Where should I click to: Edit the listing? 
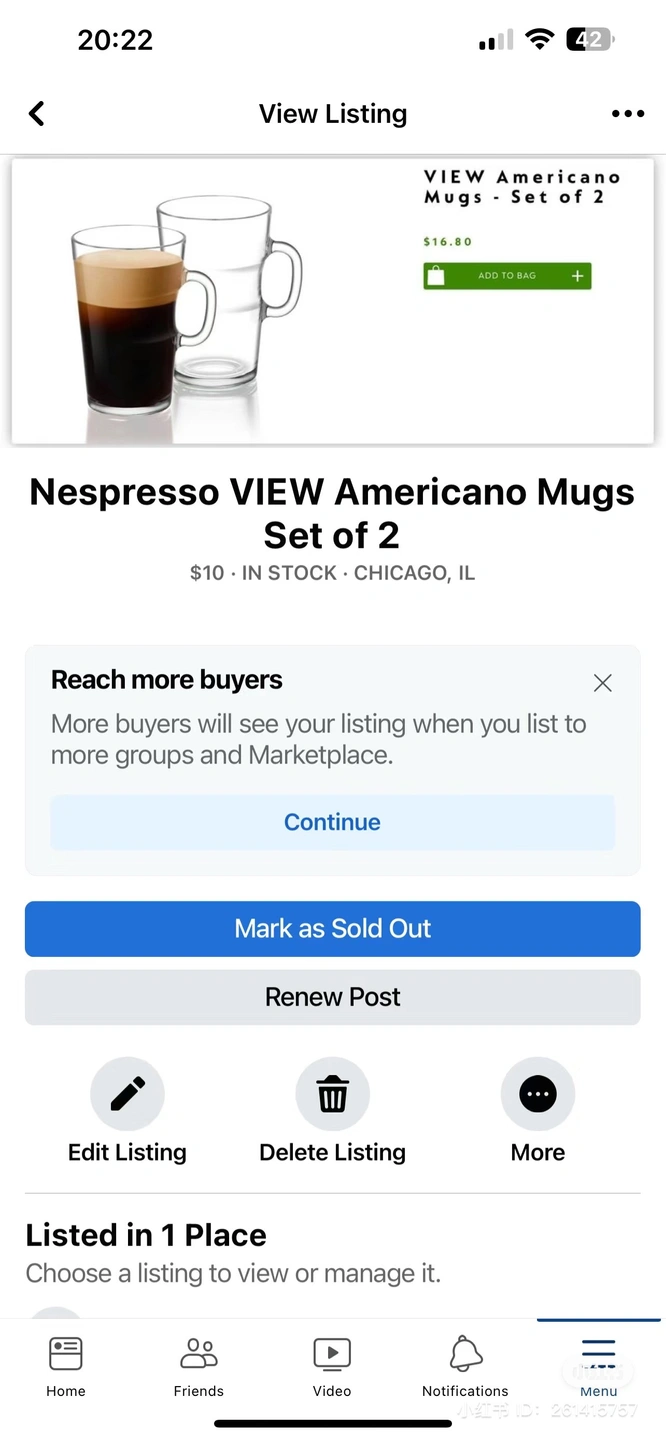tap(127, 1112)
